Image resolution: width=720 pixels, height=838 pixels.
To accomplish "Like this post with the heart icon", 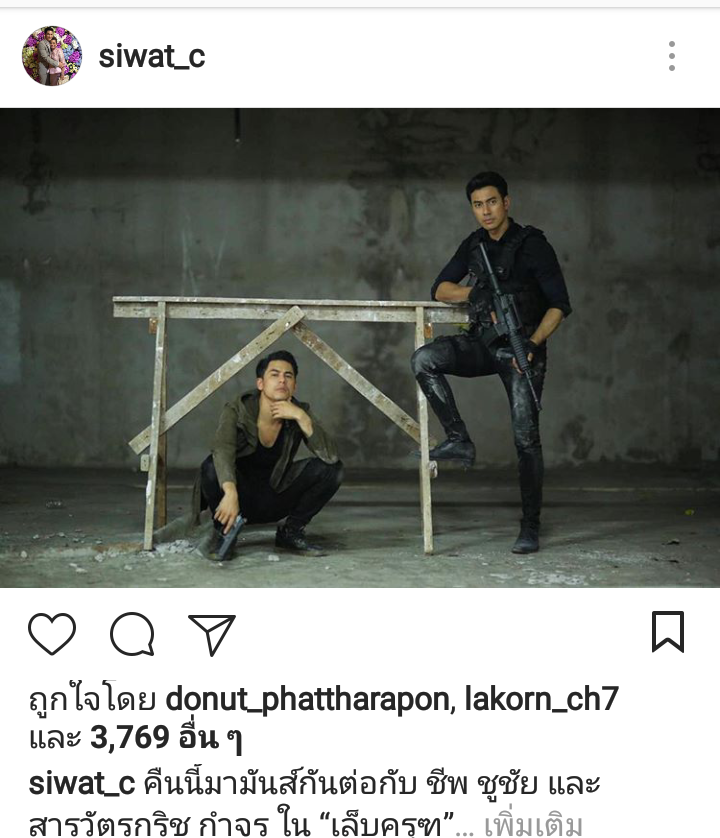I will click(52, 634).
